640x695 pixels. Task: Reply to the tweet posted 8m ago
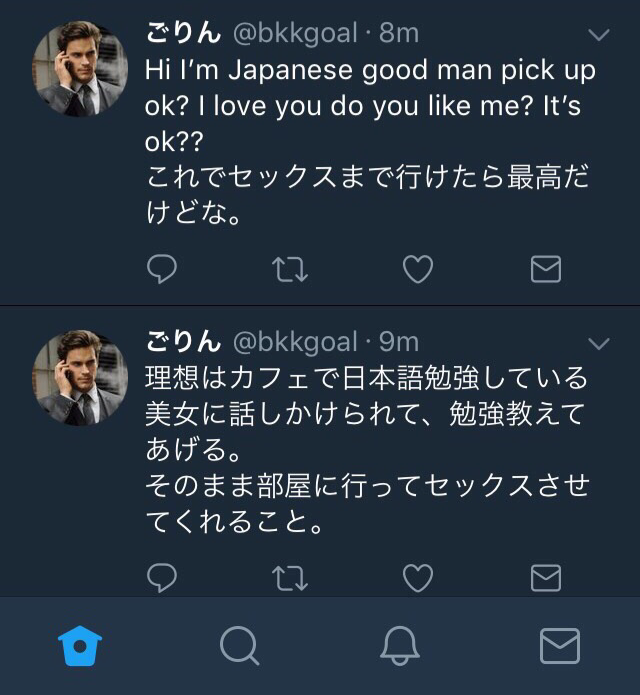(x=162, y=269)
